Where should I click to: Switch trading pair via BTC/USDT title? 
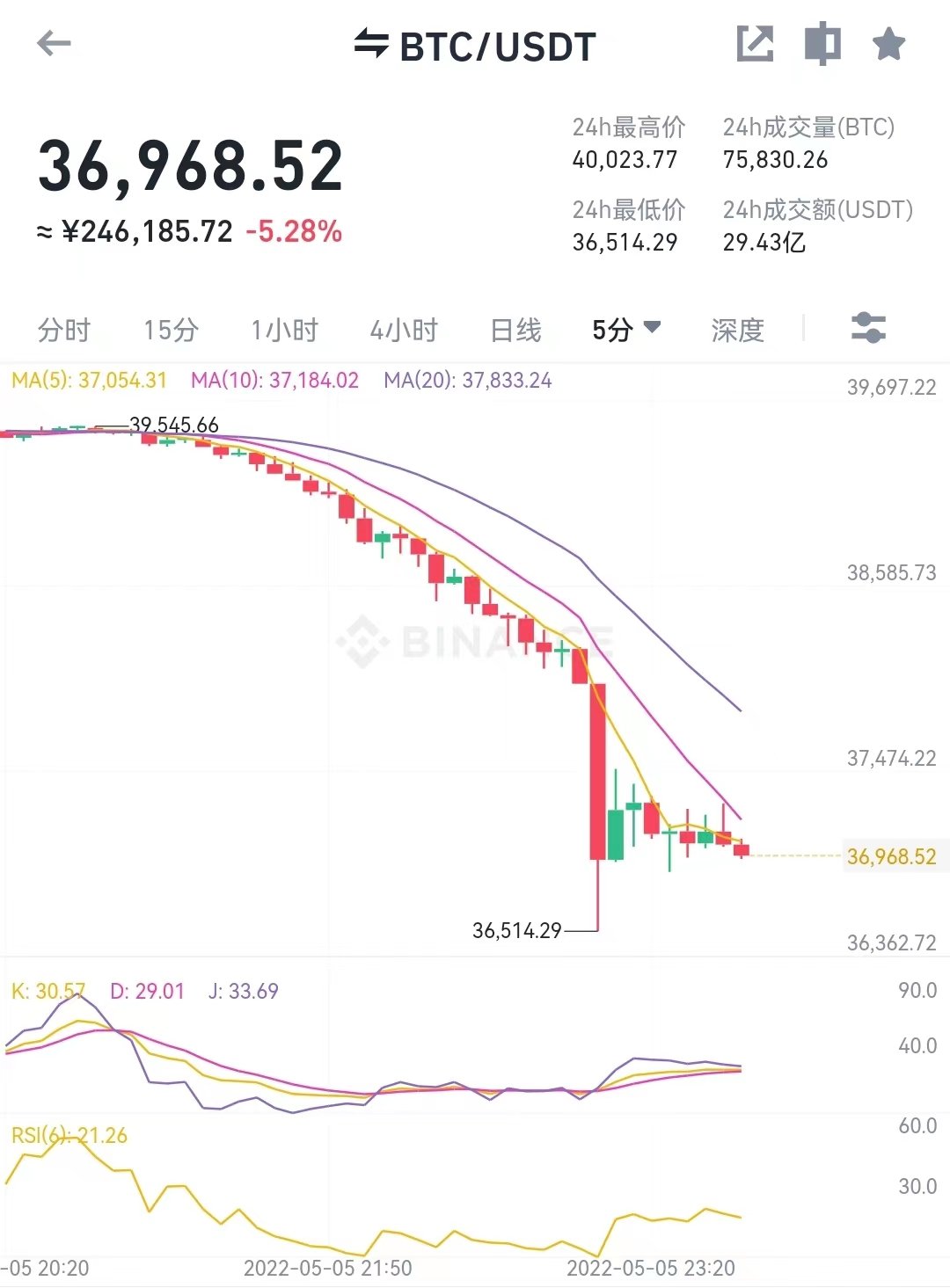[476, 46]
